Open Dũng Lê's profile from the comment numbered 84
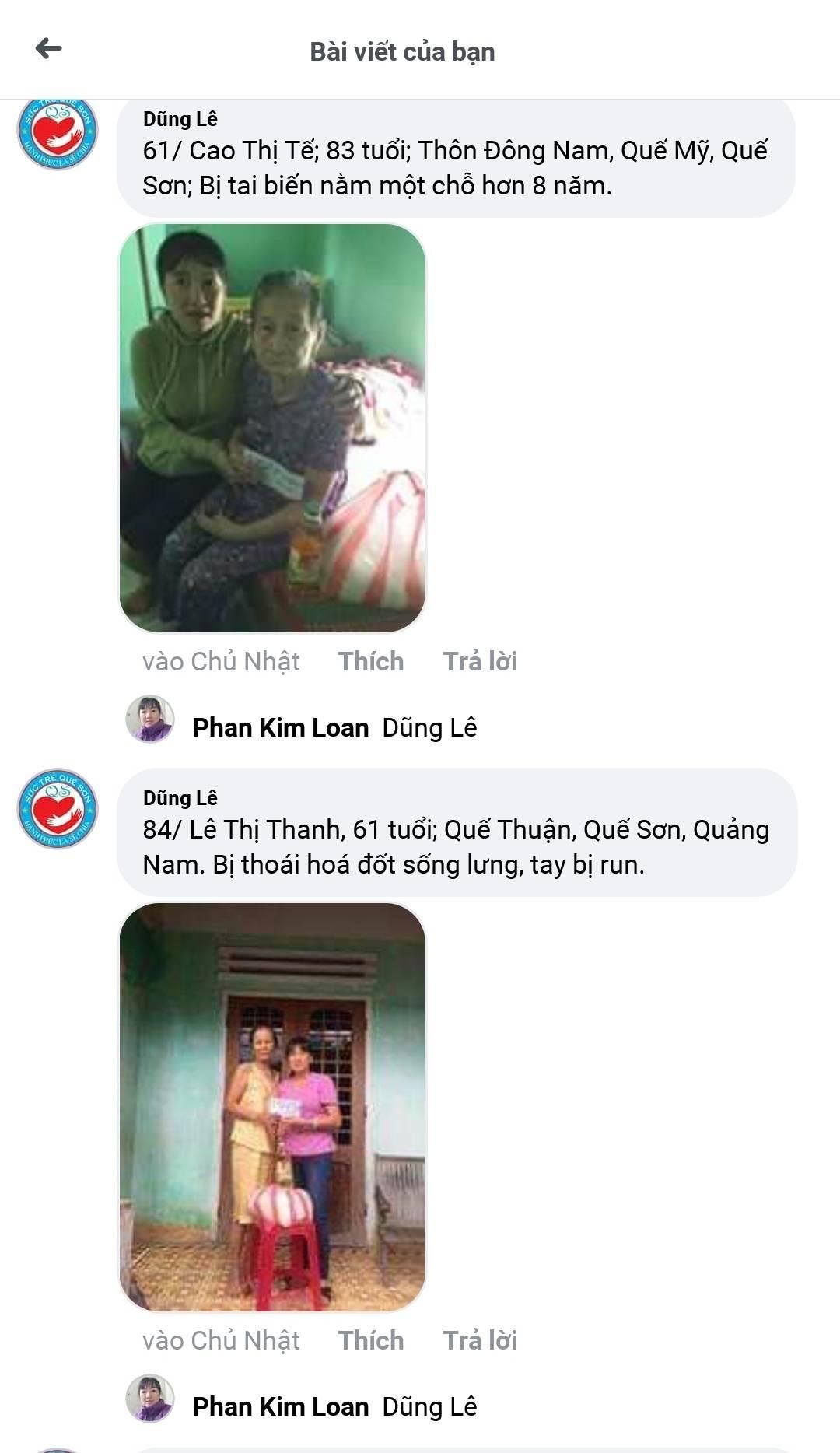 (x=180, y=798)
